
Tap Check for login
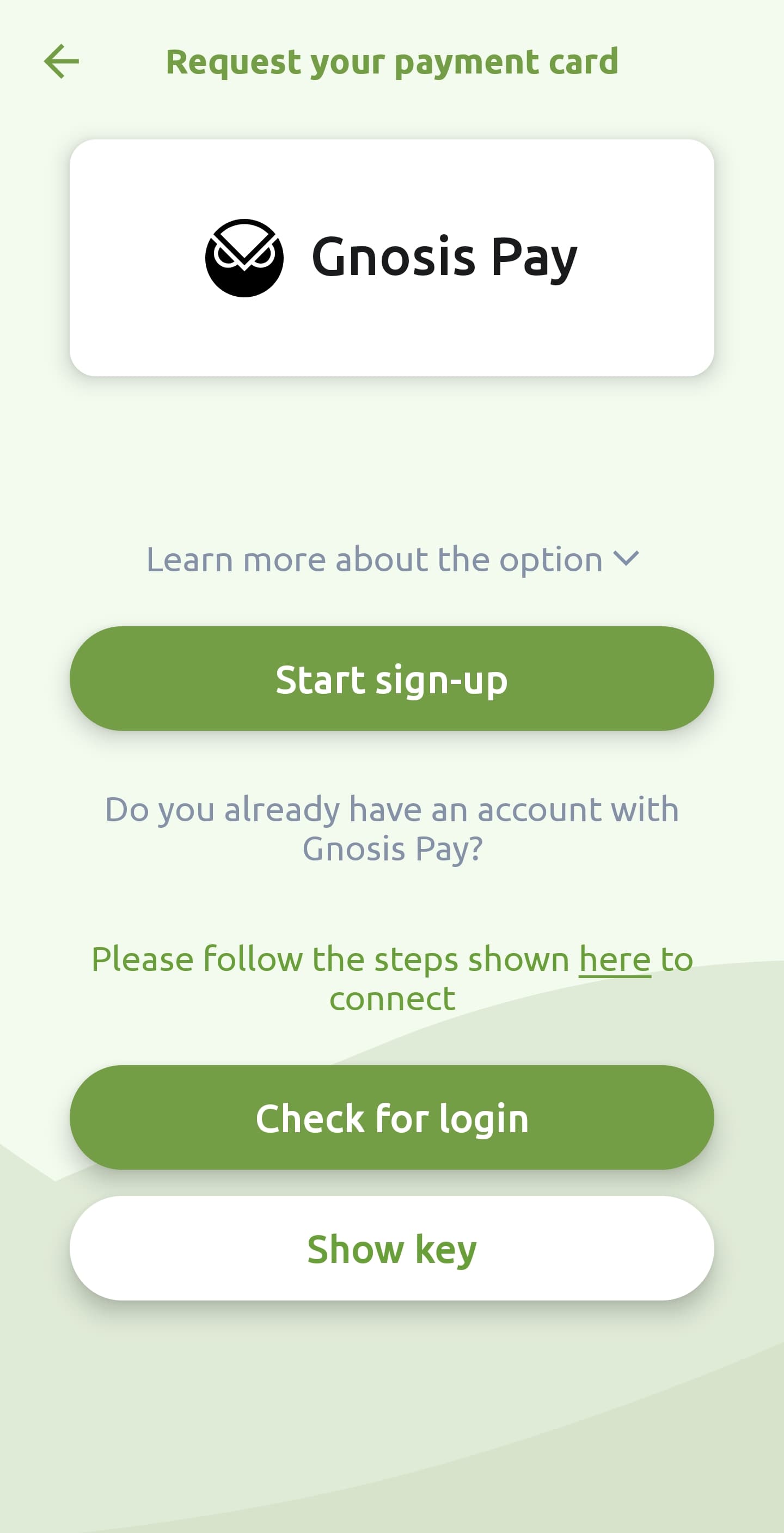pyautogui.click(x=392, y=1117)
